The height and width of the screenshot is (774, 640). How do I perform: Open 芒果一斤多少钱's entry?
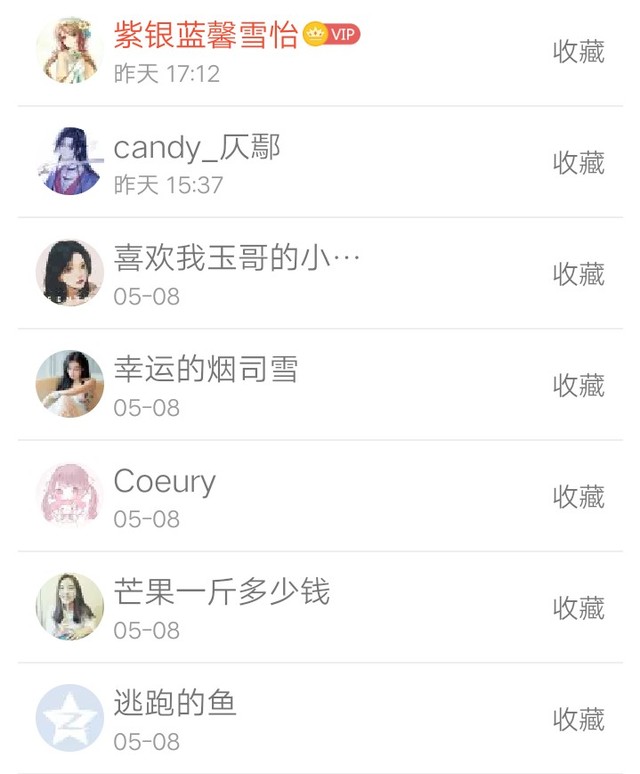tap(221, 593)
